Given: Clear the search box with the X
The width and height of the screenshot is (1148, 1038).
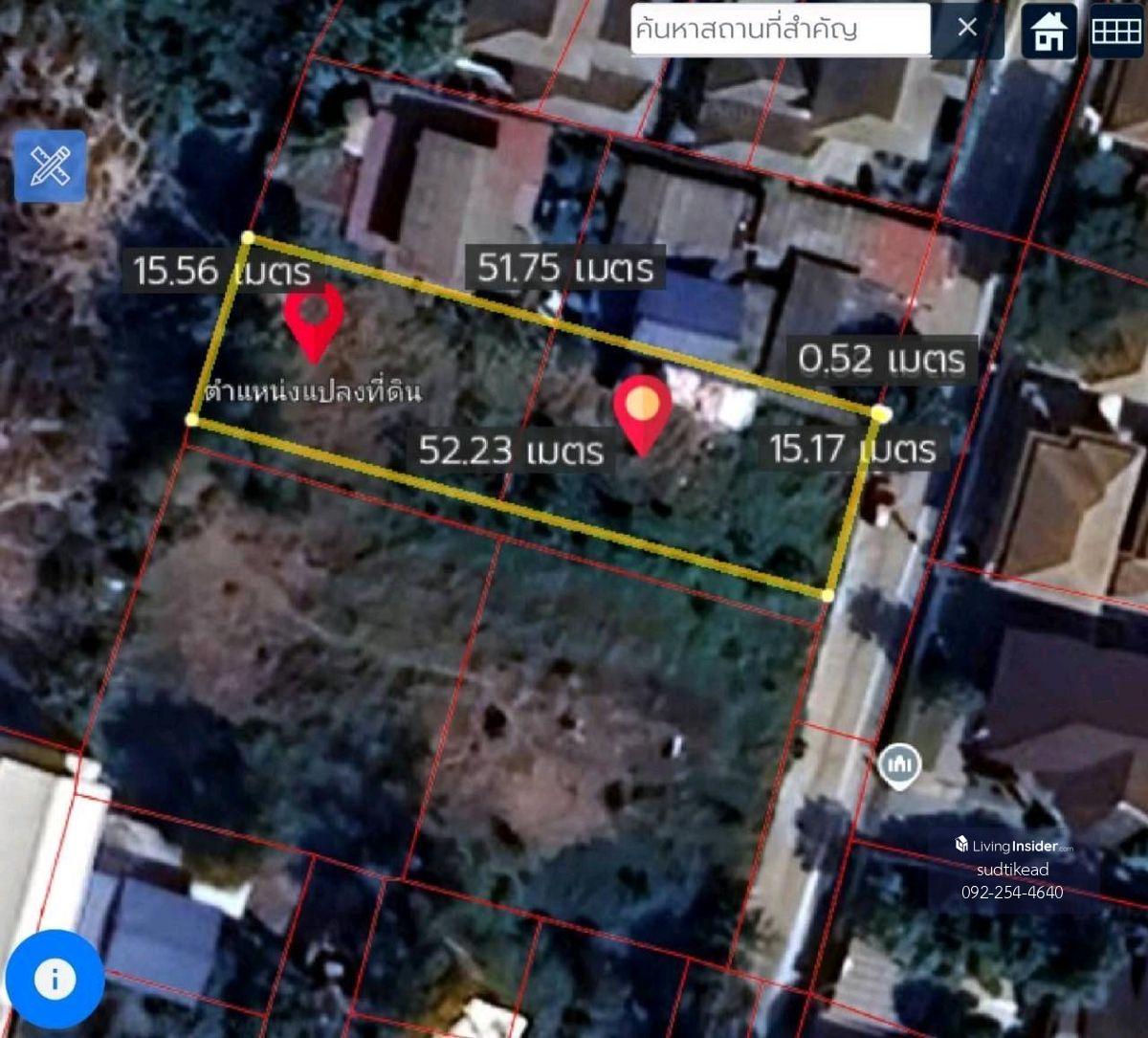Looking at the screenshot, I should [x=966, y=28].
